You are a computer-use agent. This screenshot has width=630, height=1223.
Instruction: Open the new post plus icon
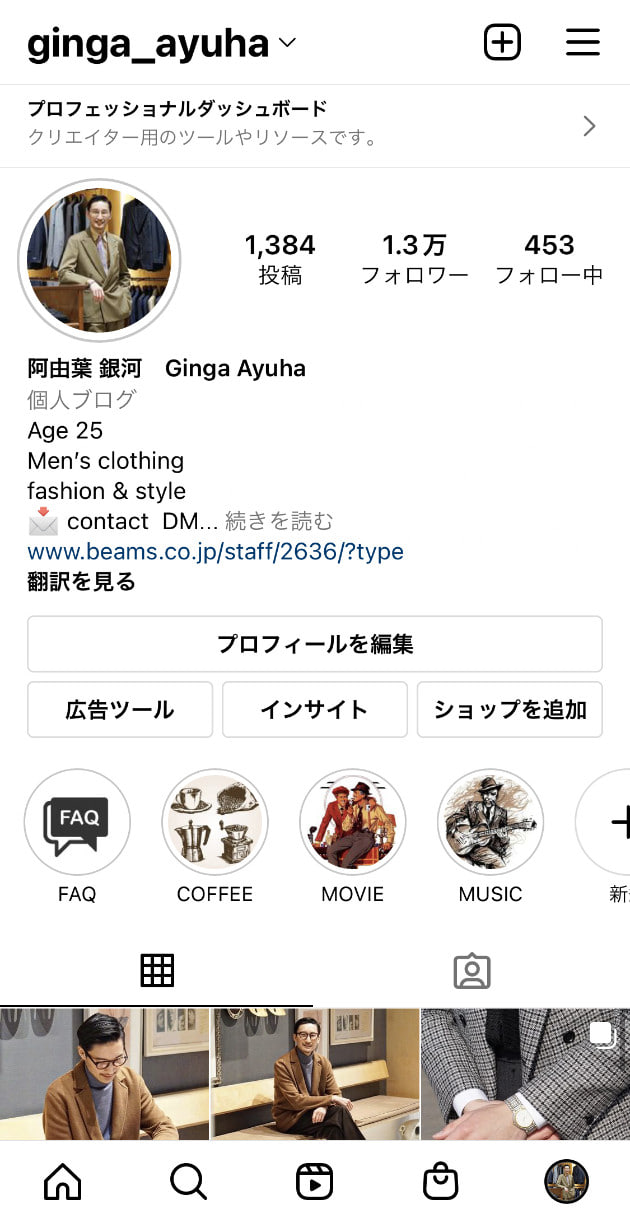502,42
